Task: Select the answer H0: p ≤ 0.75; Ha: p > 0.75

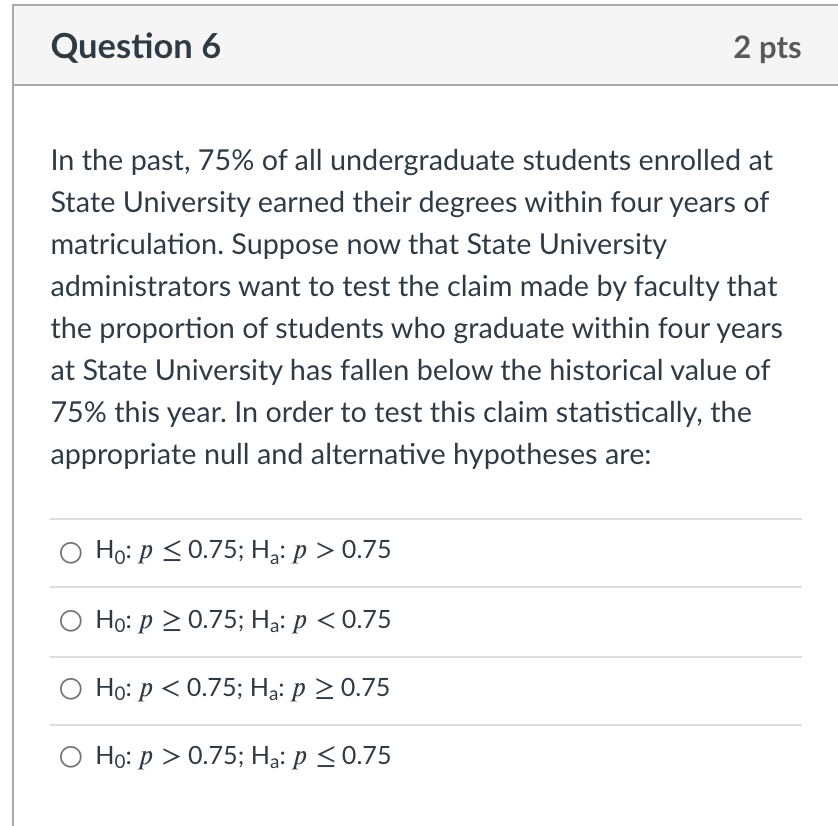Action: 70,551
